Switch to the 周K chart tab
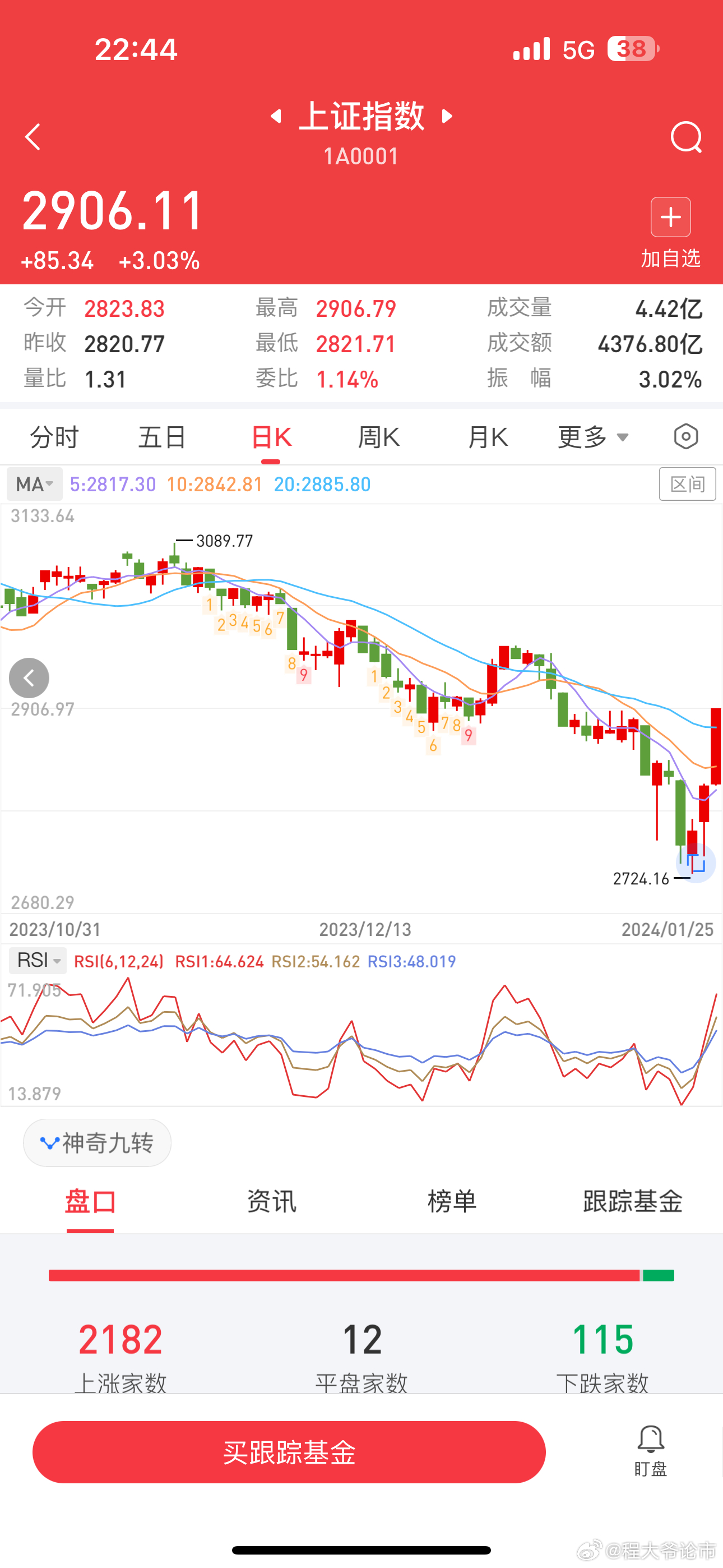 pos(378,437)
